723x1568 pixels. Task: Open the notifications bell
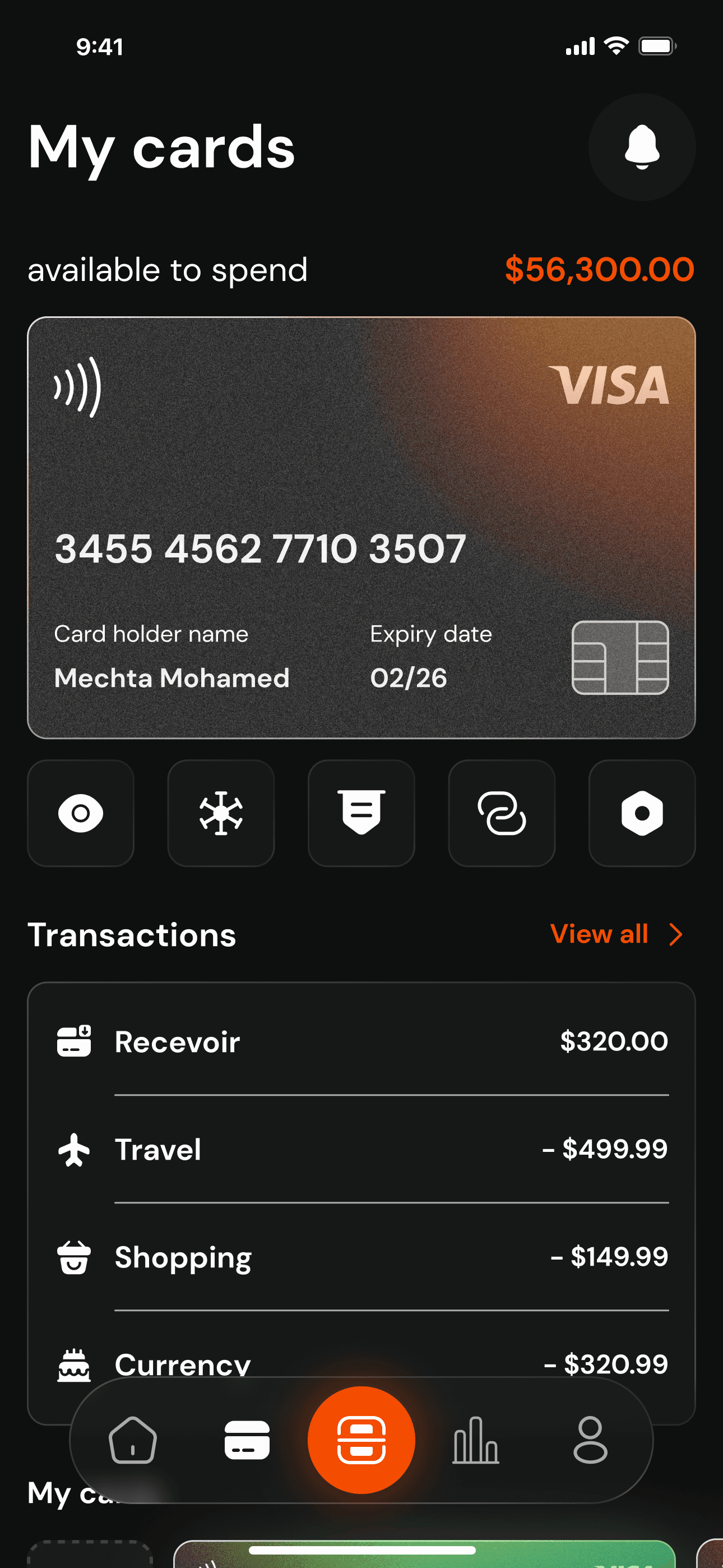(641, 147)
